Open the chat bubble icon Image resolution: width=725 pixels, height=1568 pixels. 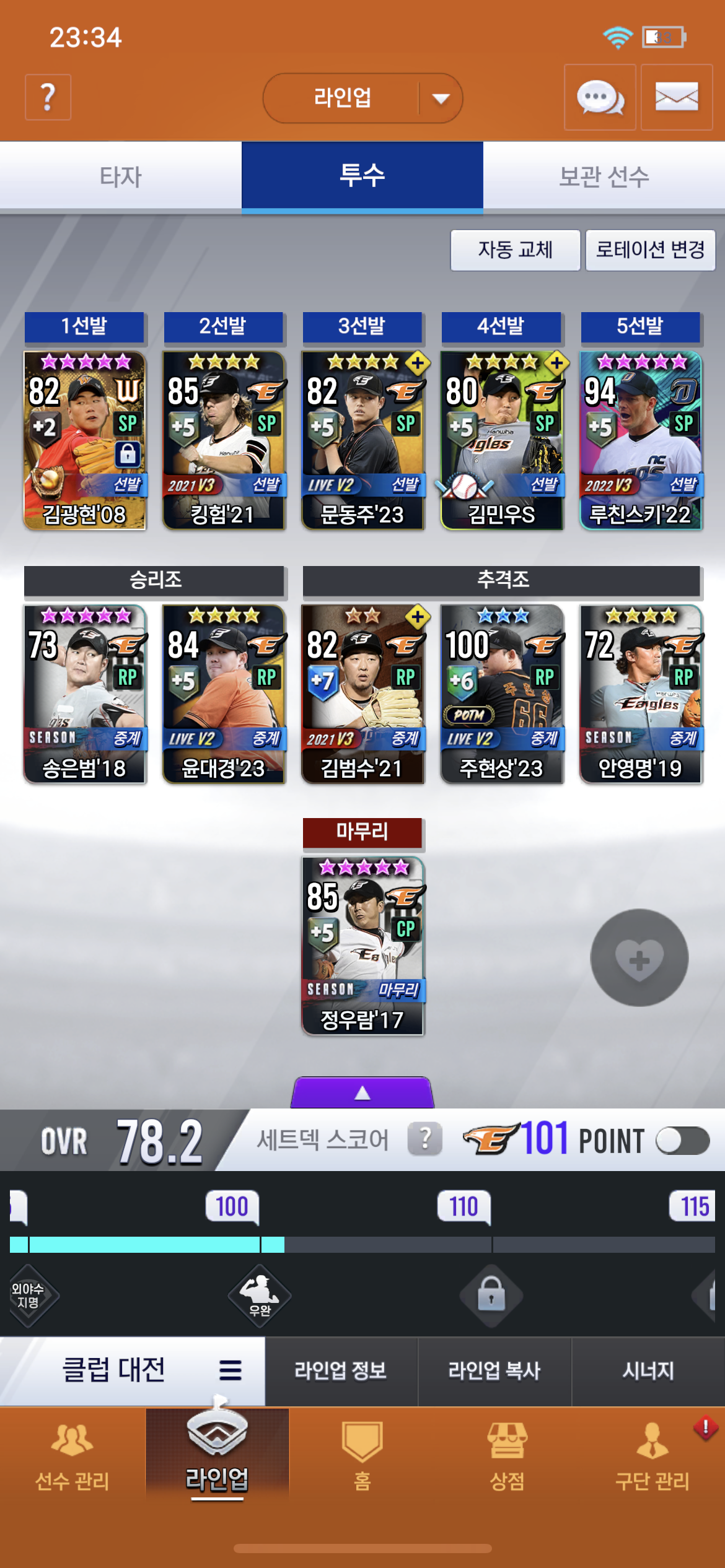click(599, 97)
